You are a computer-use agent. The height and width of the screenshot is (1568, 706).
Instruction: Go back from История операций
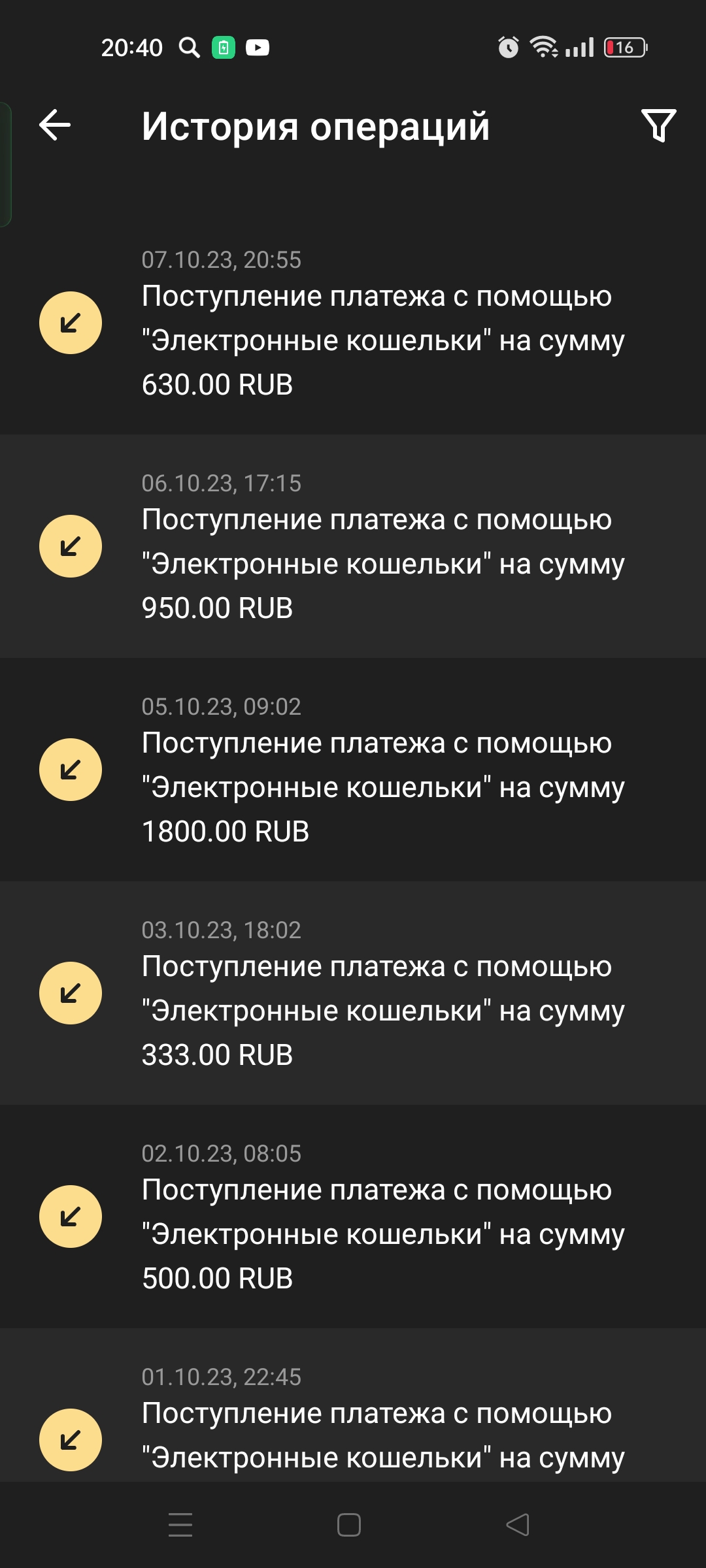point(55,125)
